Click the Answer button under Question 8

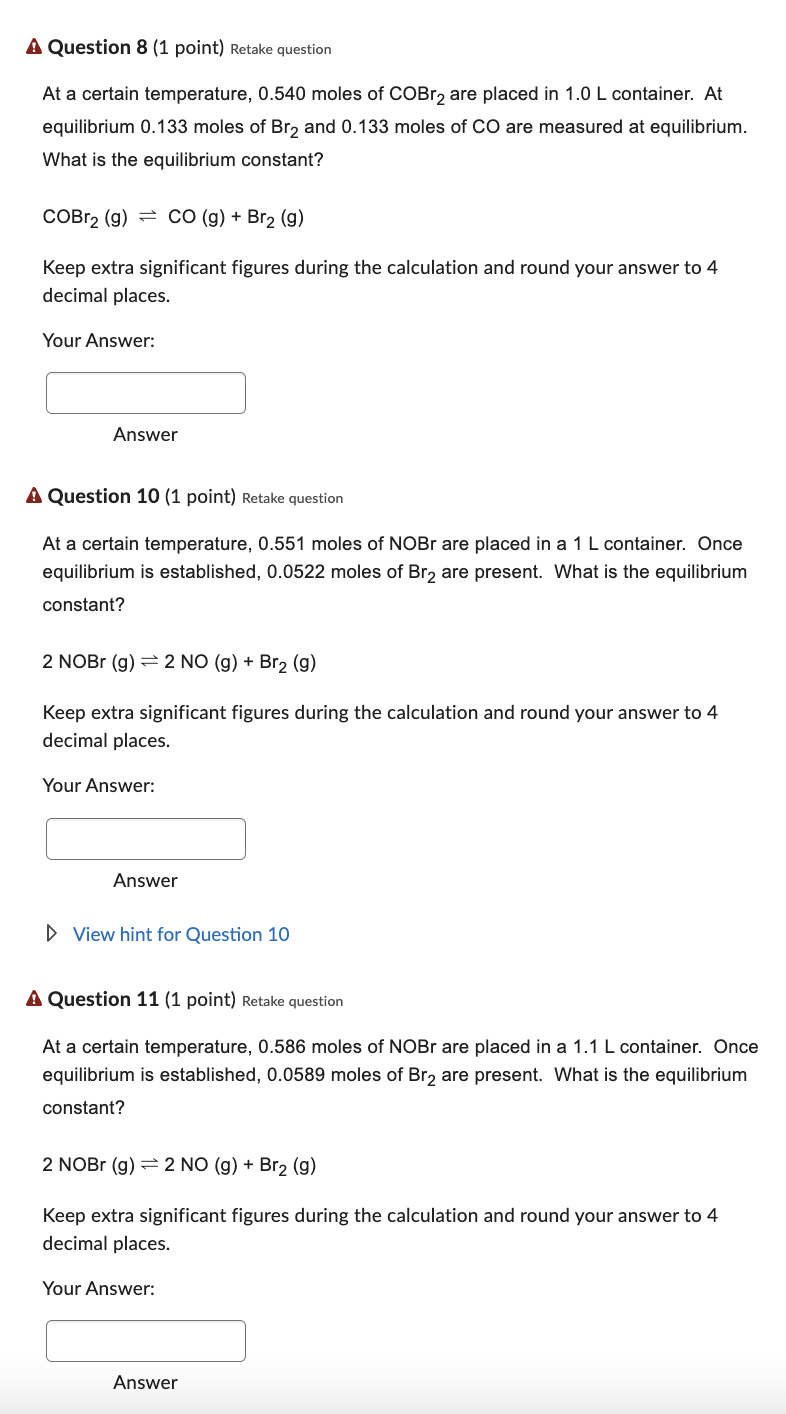click(145, 434)
